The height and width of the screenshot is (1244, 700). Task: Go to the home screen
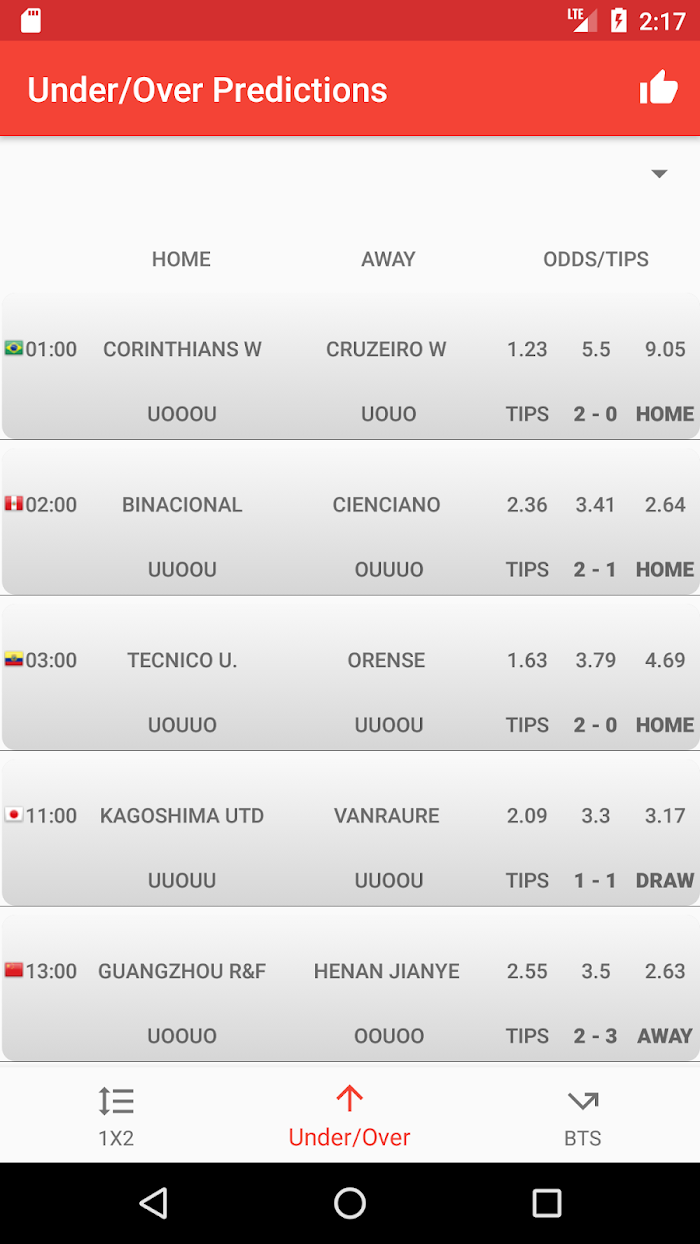[x=350, y=1203]
